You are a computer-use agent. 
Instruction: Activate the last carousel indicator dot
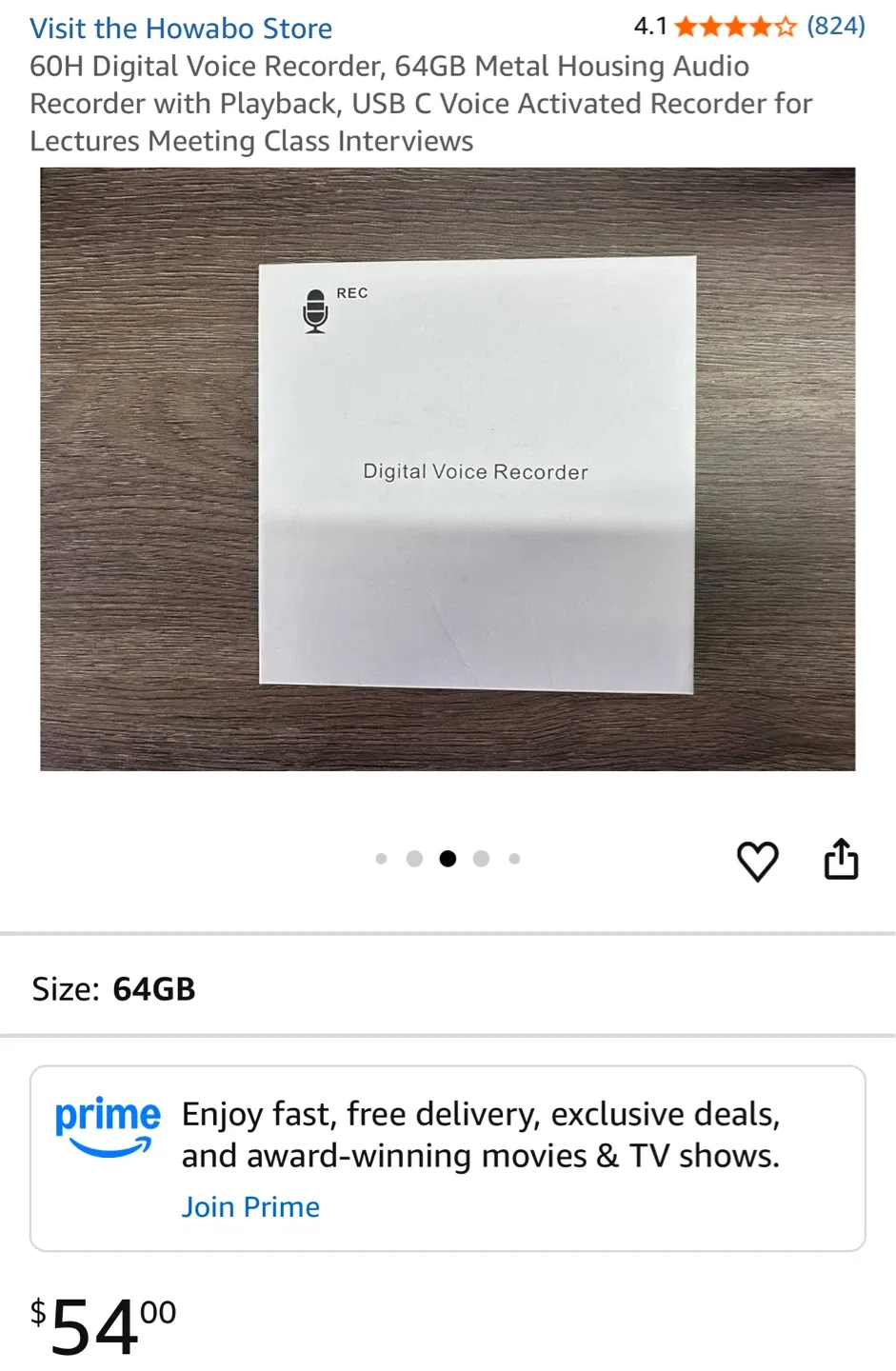(x=514, y=858)
